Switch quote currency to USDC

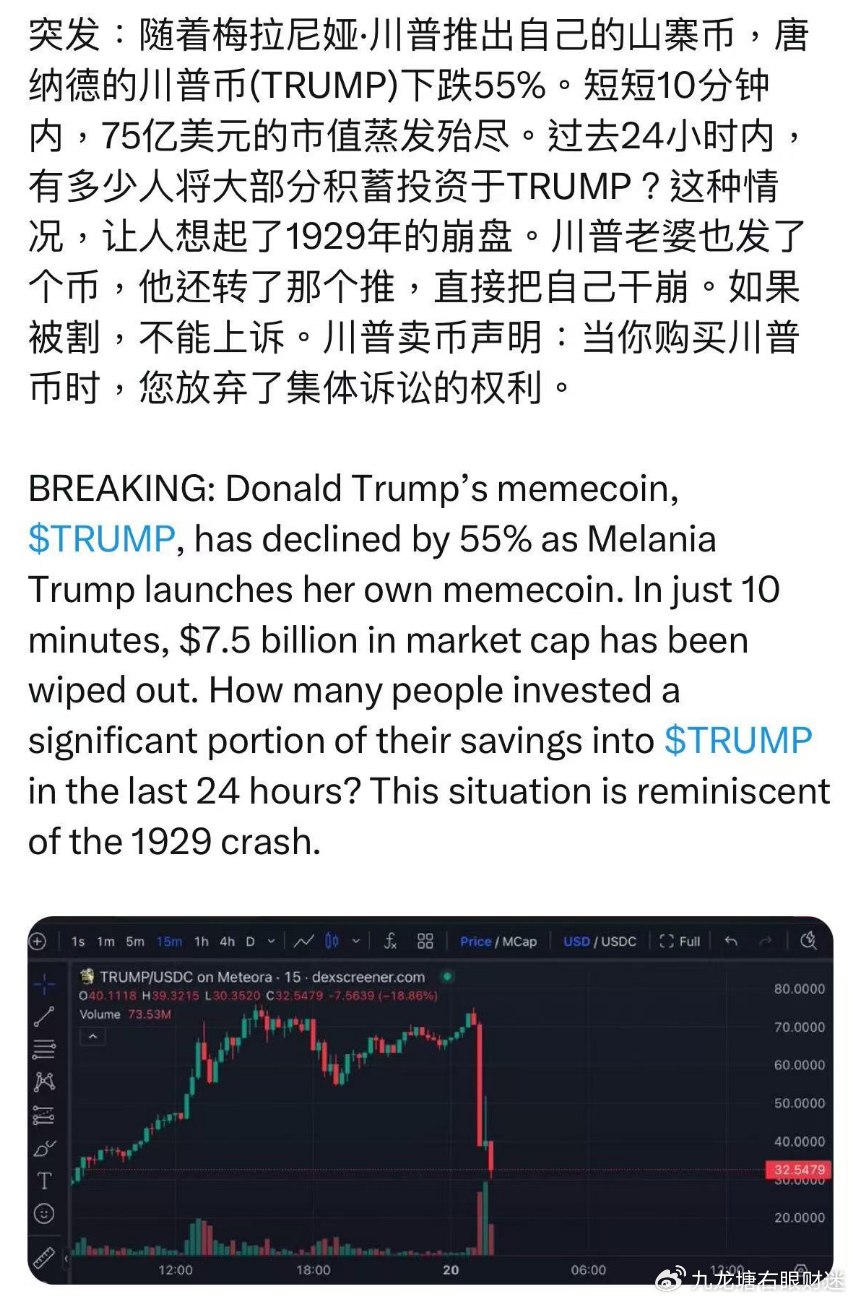pyautogui.click(x=620, y=941)
